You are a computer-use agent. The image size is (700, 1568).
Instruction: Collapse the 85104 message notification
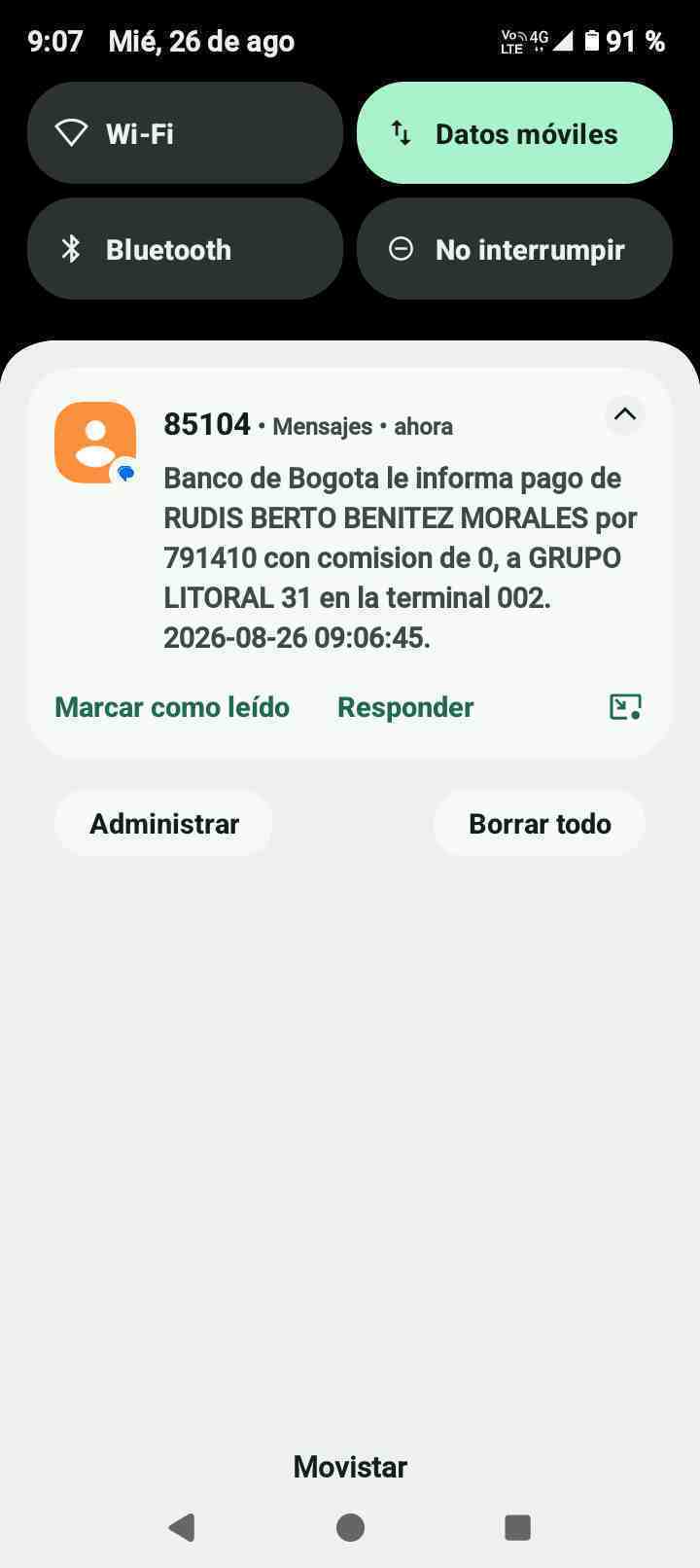pyautogui.click(x=624, y=414)
